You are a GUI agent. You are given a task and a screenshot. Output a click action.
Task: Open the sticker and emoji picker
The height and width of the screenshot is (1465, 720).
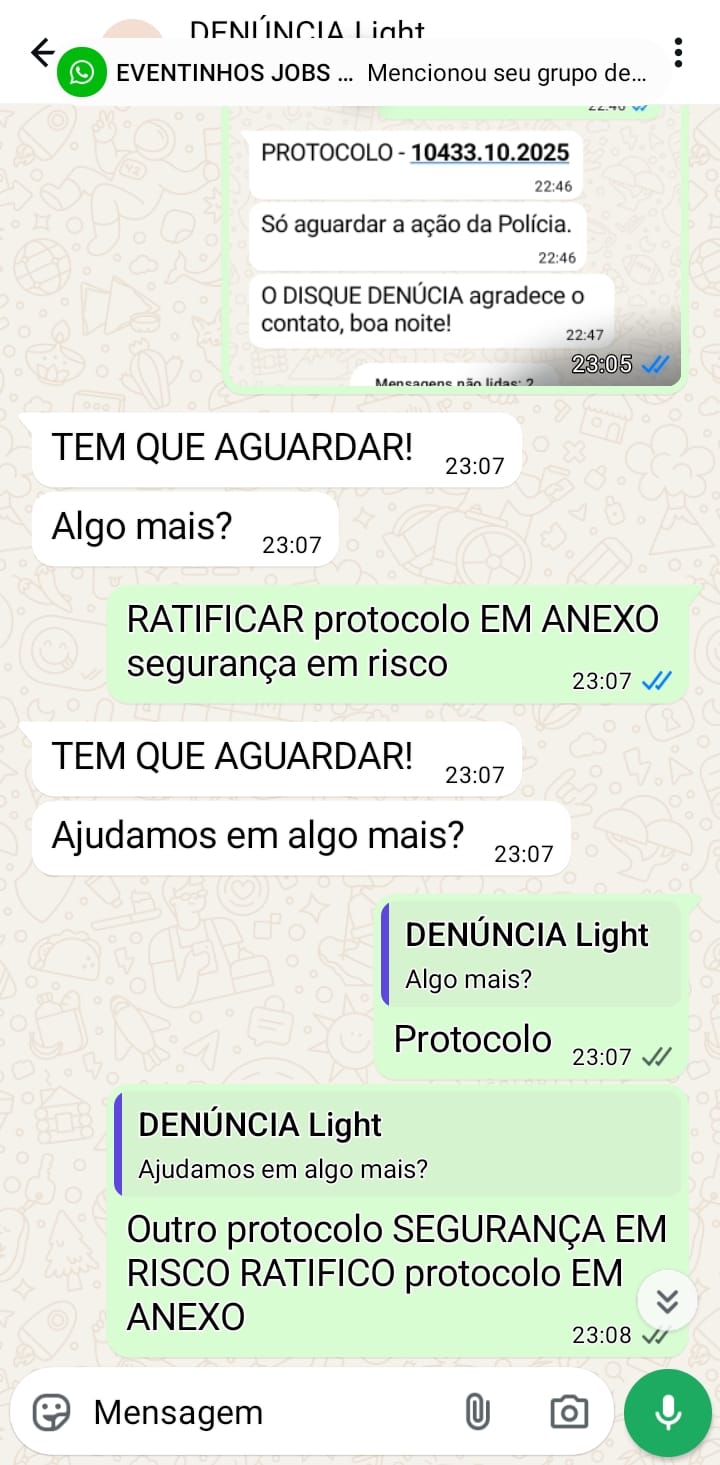click(x=51, y=1412)
